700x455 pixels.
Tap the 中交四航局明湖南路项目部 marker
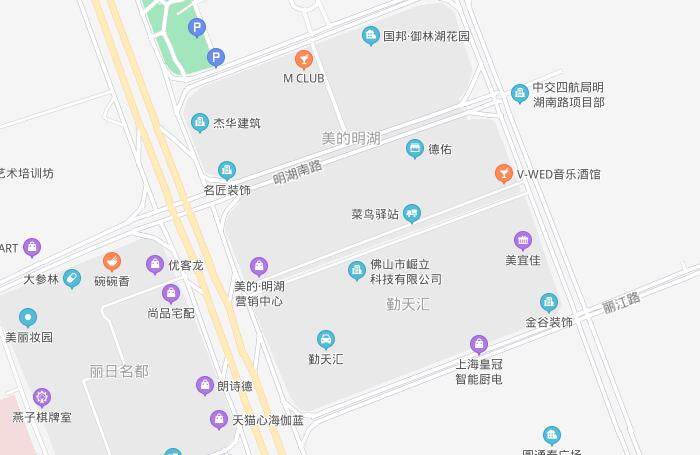520,94
